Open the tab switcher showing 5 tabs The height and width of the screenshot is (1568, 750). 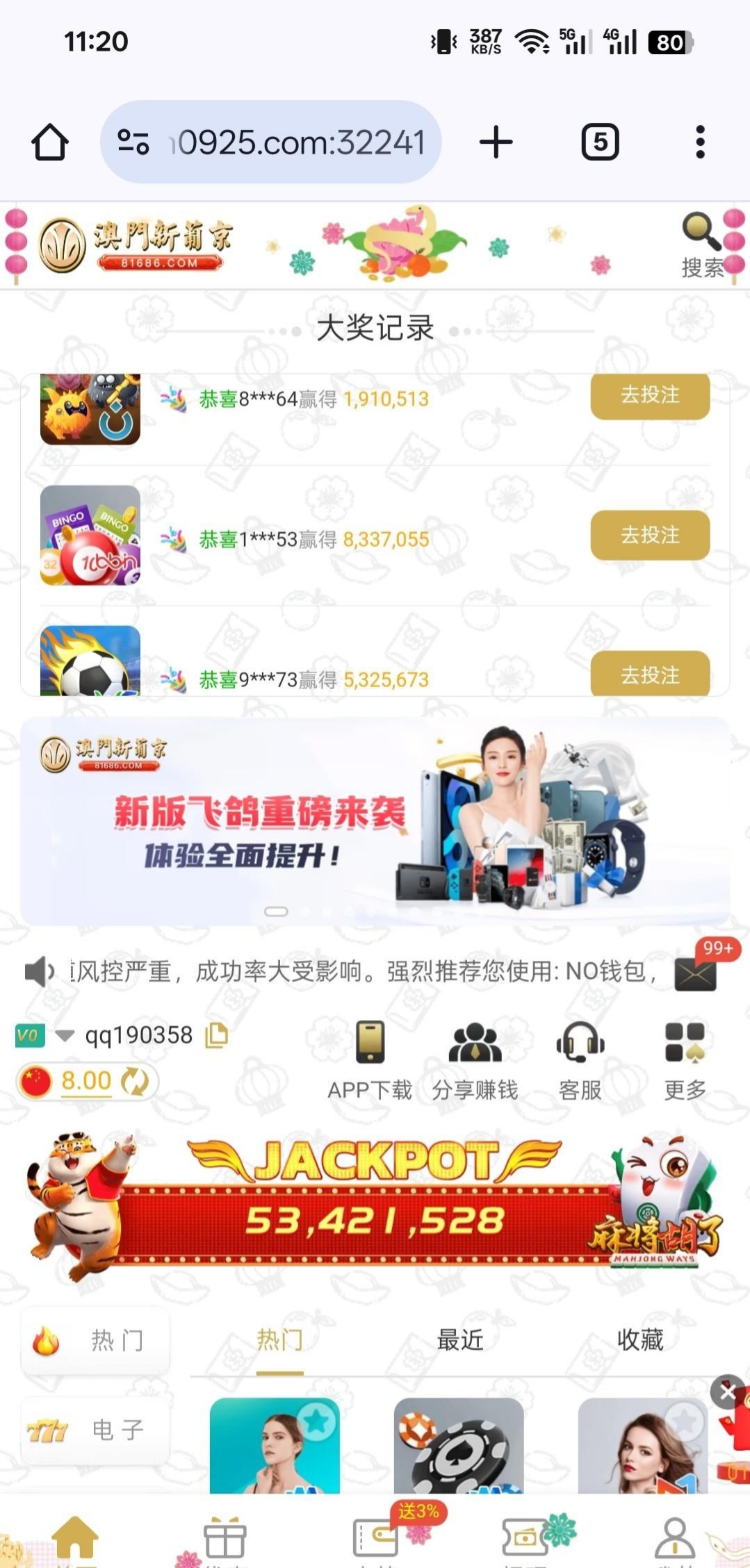point(600,142)
